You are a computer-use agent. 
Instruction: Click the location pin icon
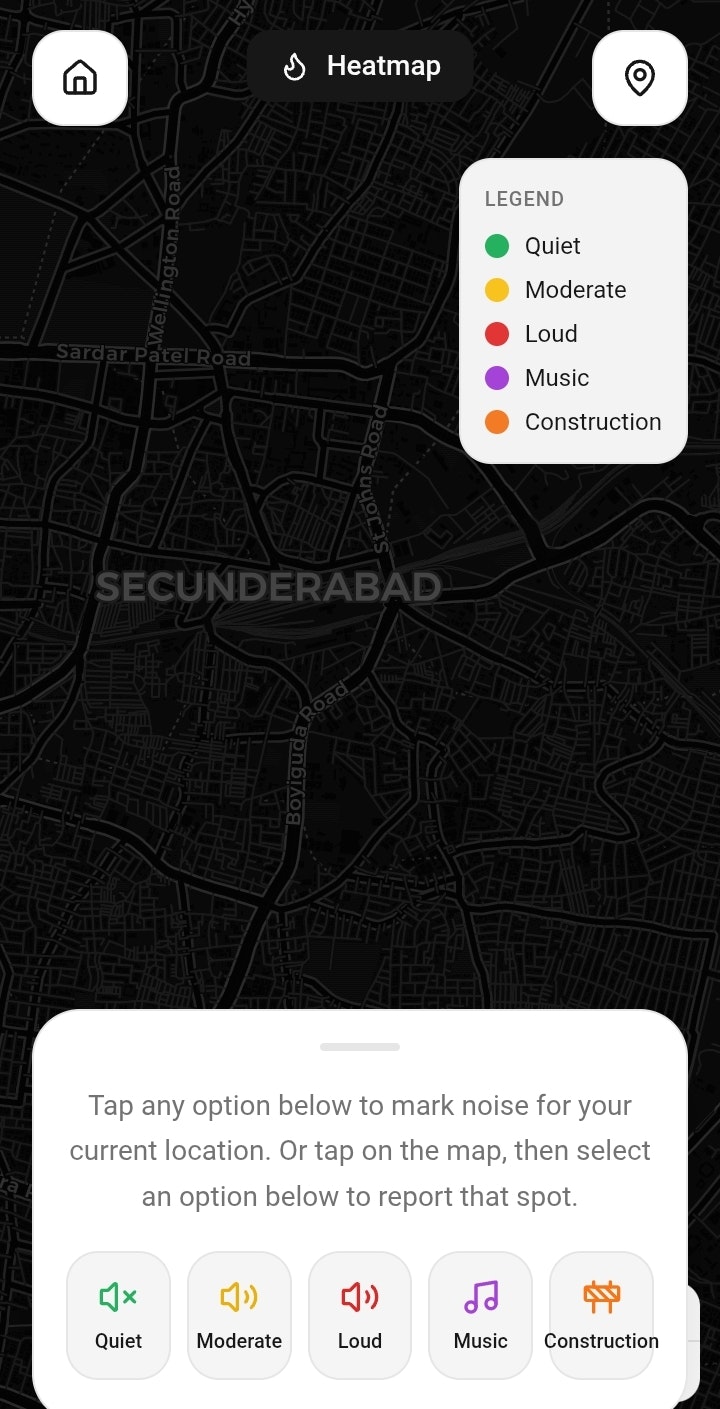640,77
